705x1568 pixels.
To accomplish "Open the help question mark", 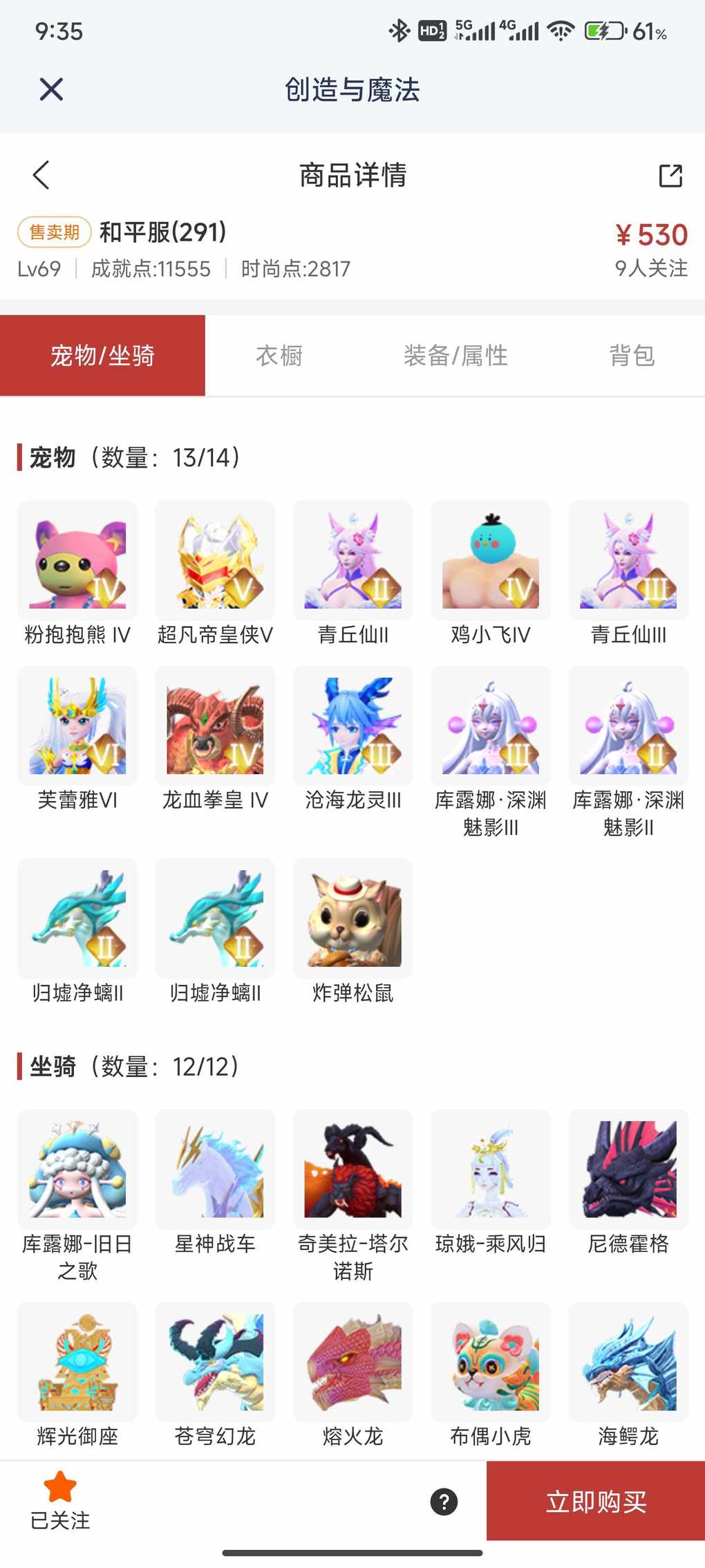I will tap(444, 1502).
